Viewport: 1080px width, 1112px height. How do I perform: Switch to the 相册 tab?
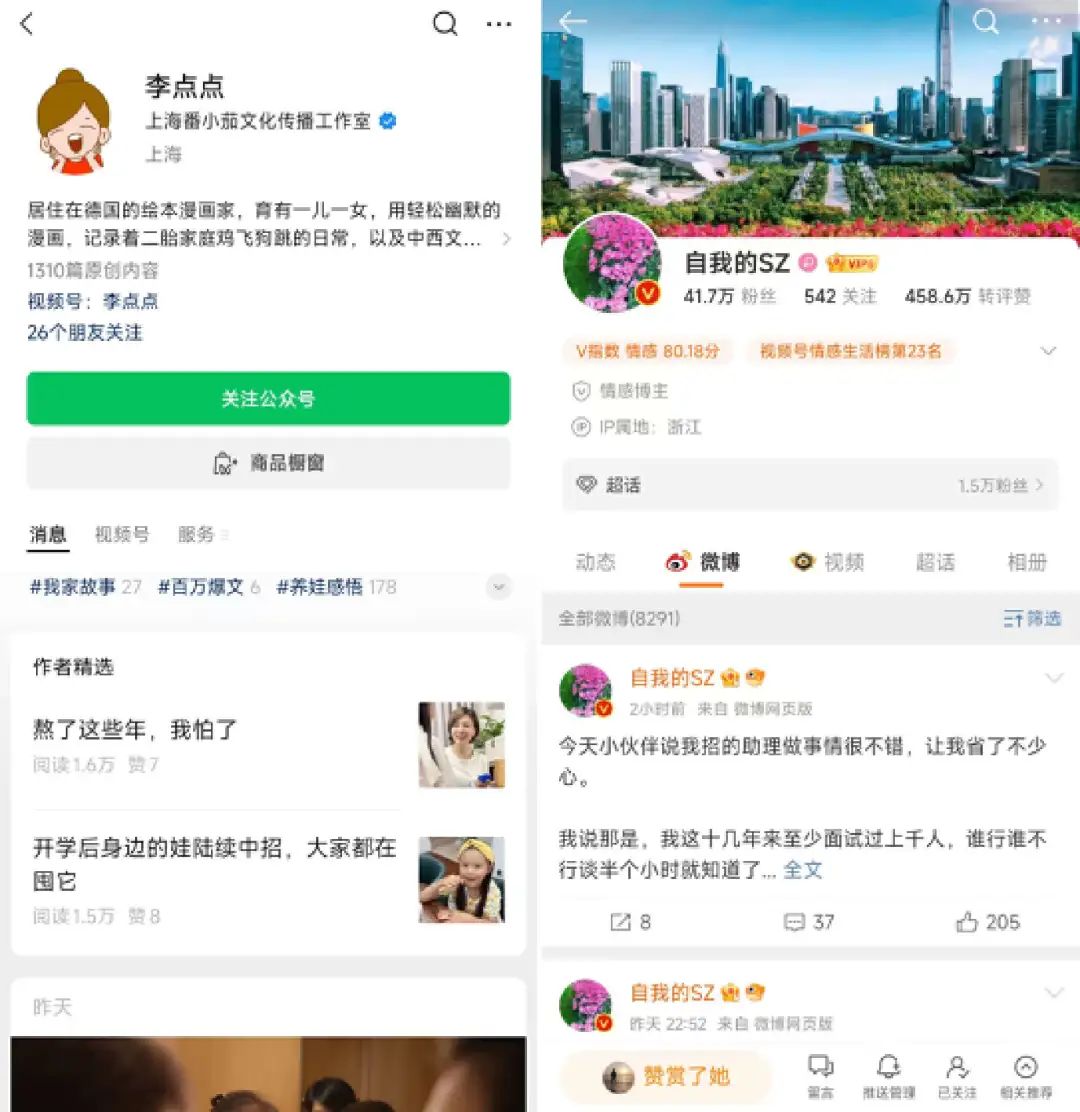pyautogui.click(x=1027, y=562)
